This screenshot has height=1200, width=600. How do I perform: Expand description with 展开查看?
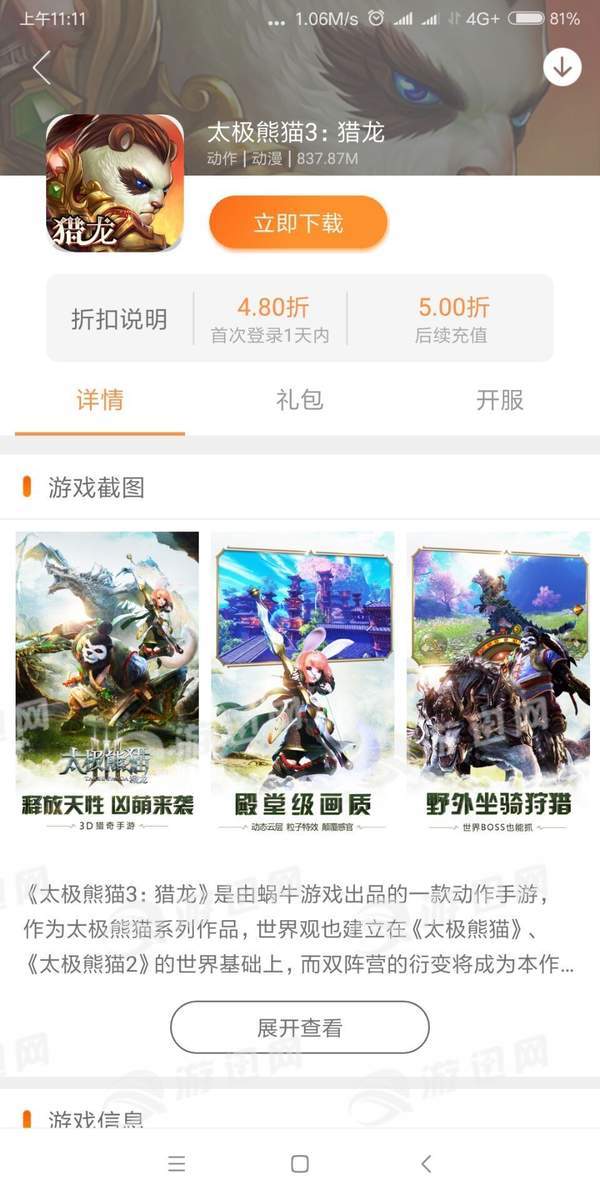point(300,1027)
